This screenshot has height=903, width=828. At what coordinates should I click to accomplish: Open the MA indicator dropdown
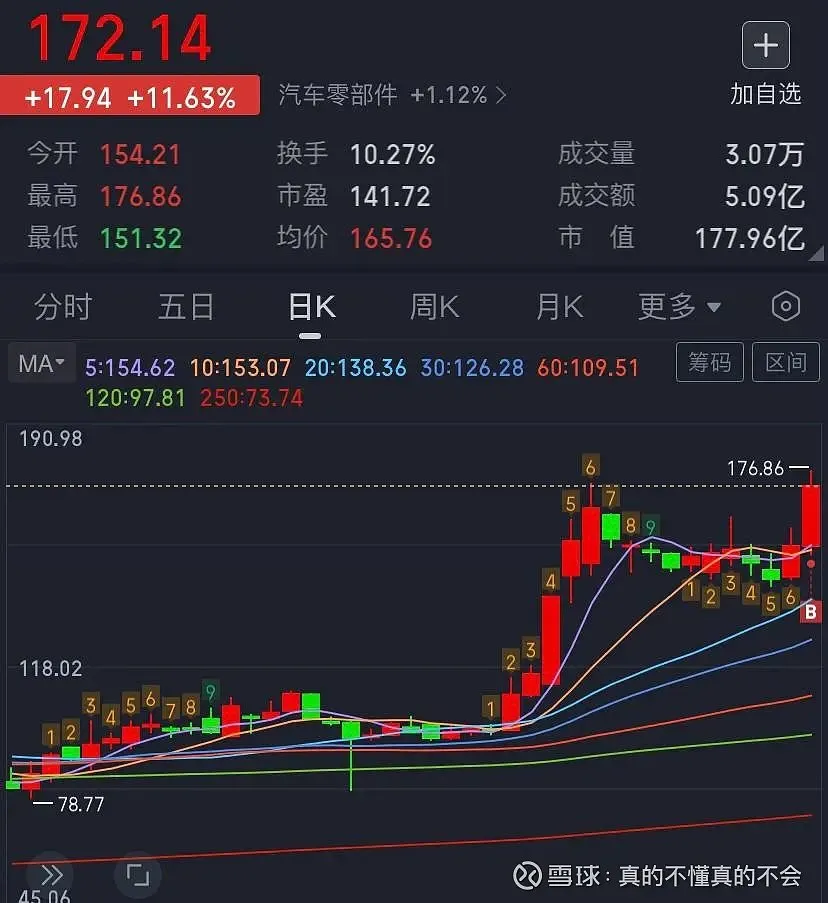41,364
